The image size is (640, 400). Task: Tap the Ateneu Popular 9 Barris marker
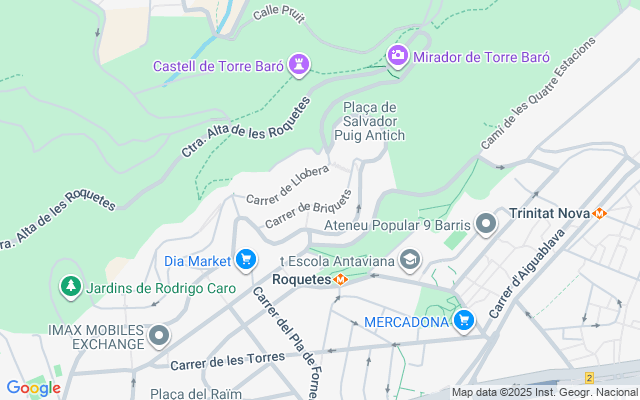[486, 224]
